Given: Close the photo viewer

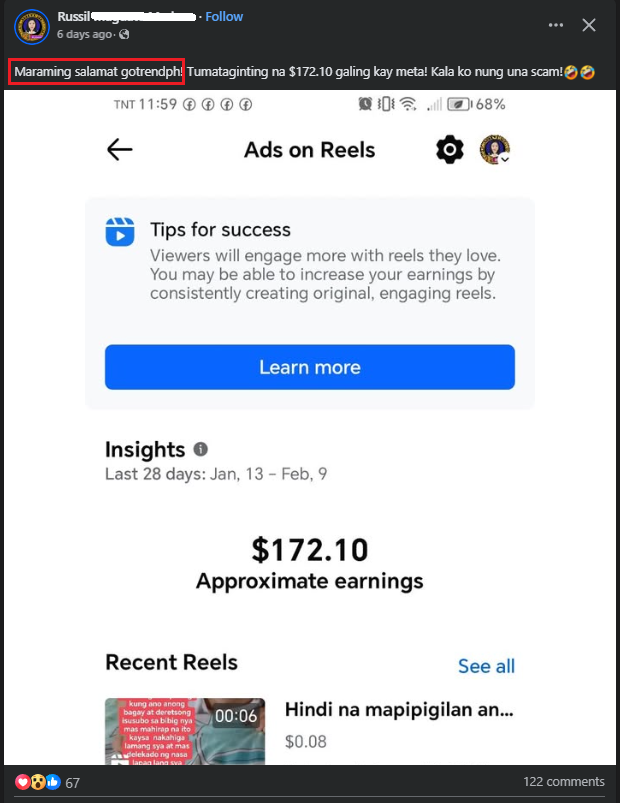Looking at the screenshot, I should pyautogui.click(x=589, y=25).
